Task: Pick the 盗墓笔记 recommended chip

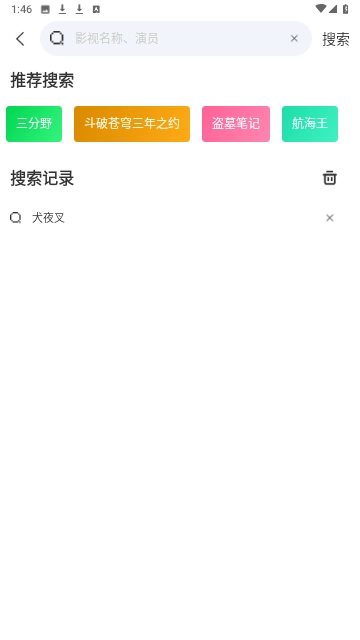Action: pyautogui.click(x=236, y=124)
